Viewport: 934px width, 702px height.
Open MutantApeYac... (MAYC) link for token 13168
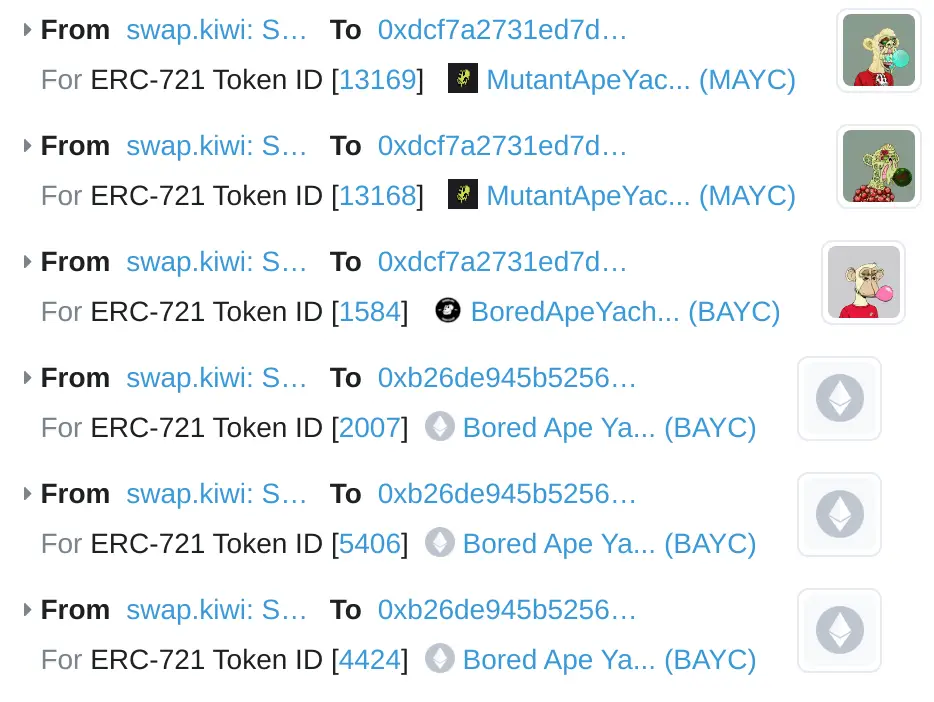pos(640,196)
